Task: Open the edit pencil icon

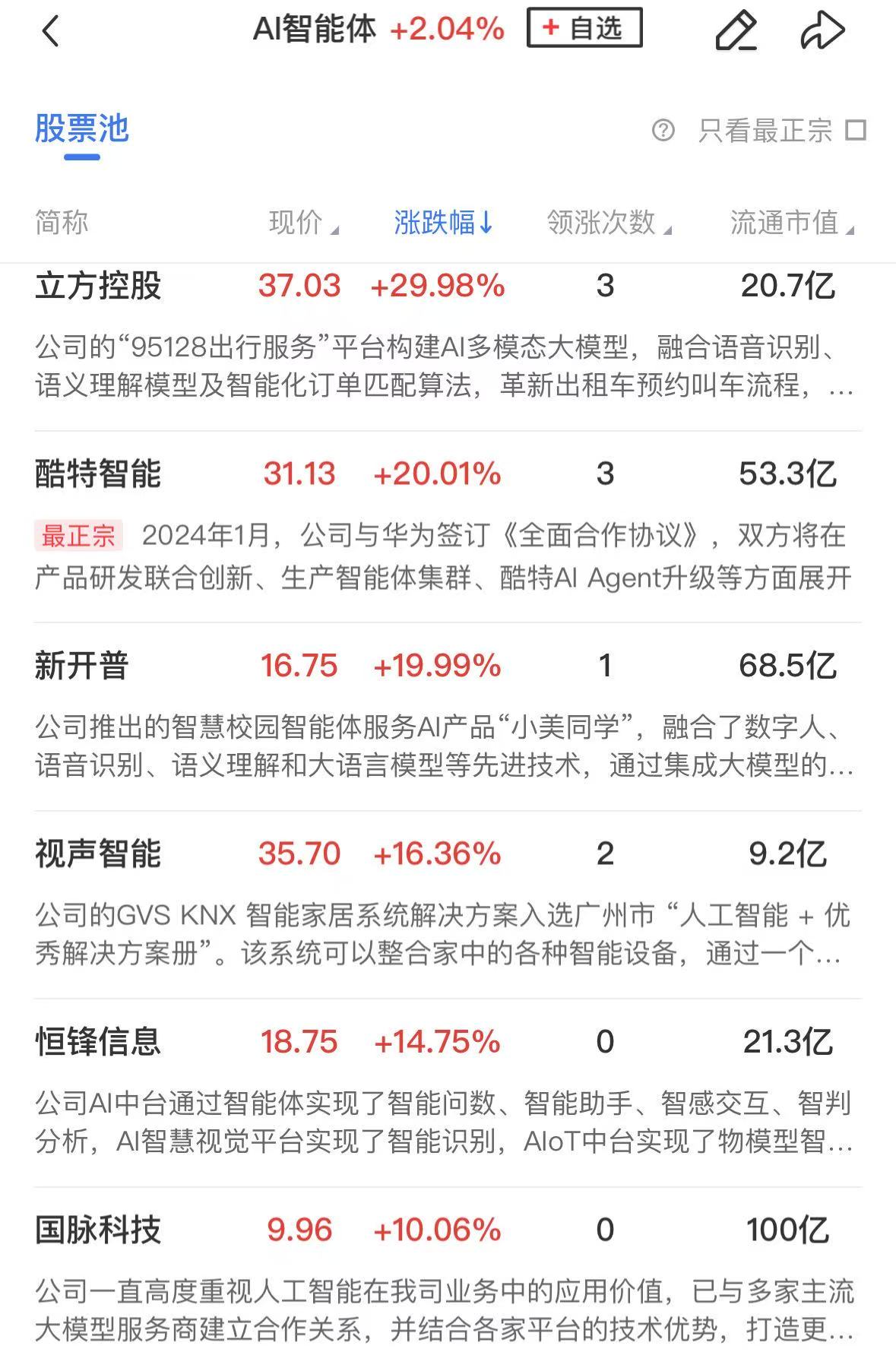Action: (736, 31)
